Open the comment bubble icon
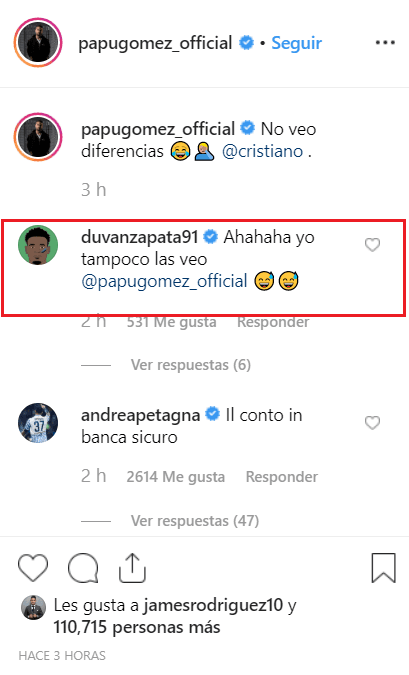 [83, 568]
